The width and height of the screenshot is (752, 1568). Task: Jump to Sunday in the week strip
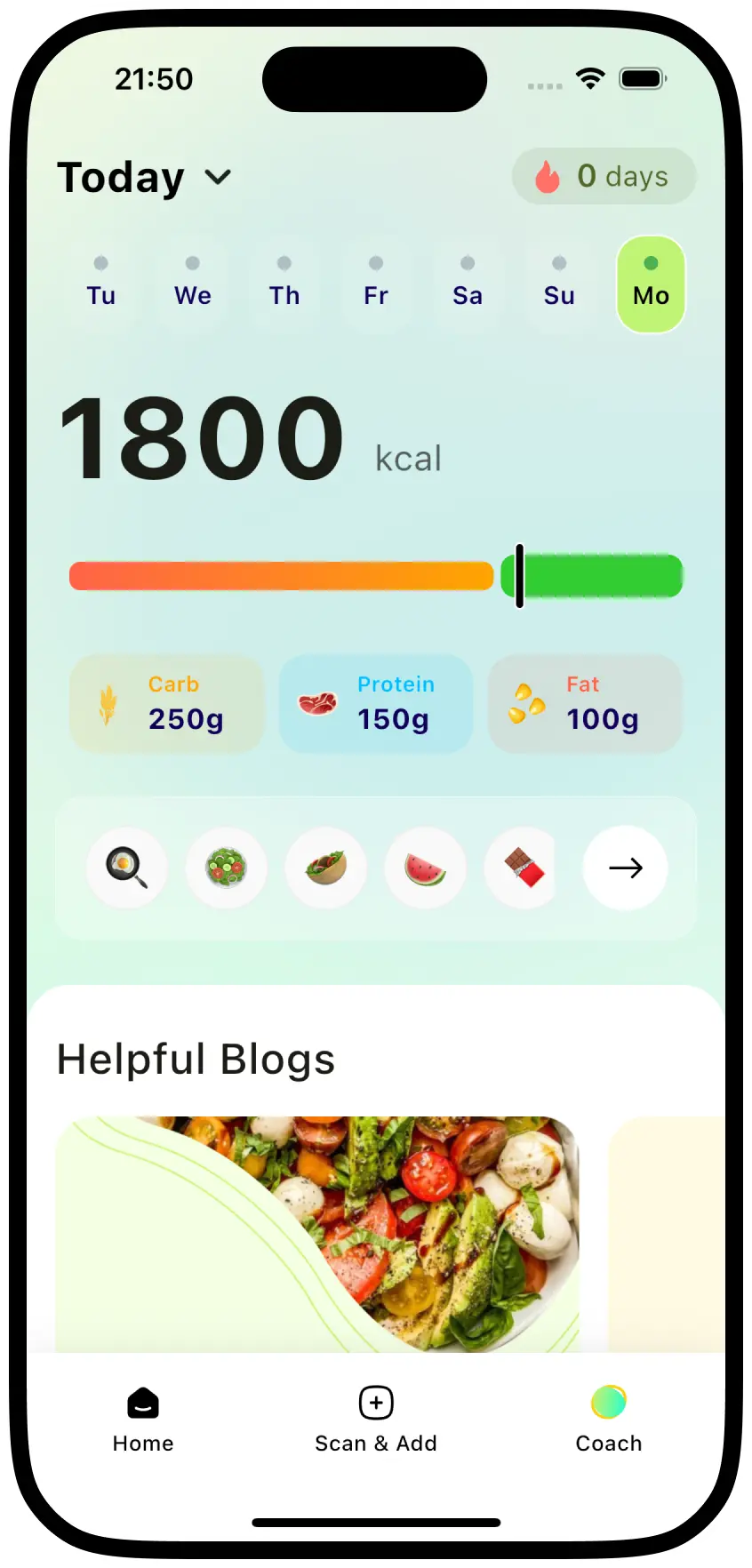point(559,284)
